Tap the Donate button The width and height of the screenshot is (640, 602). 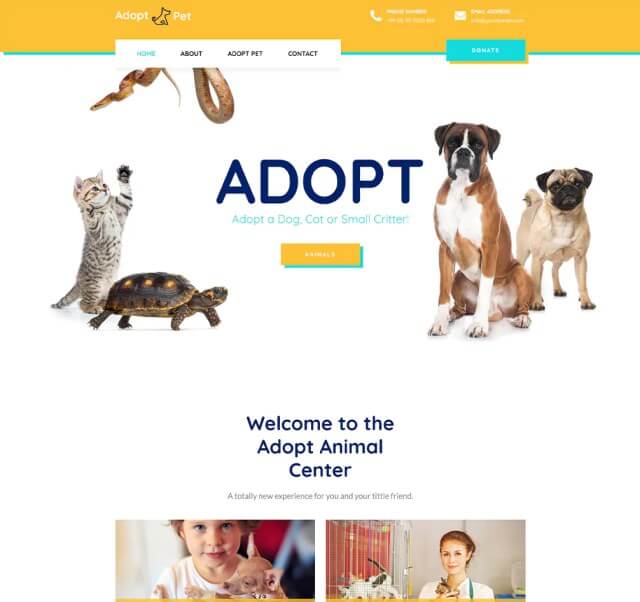[x=485, y=50]
